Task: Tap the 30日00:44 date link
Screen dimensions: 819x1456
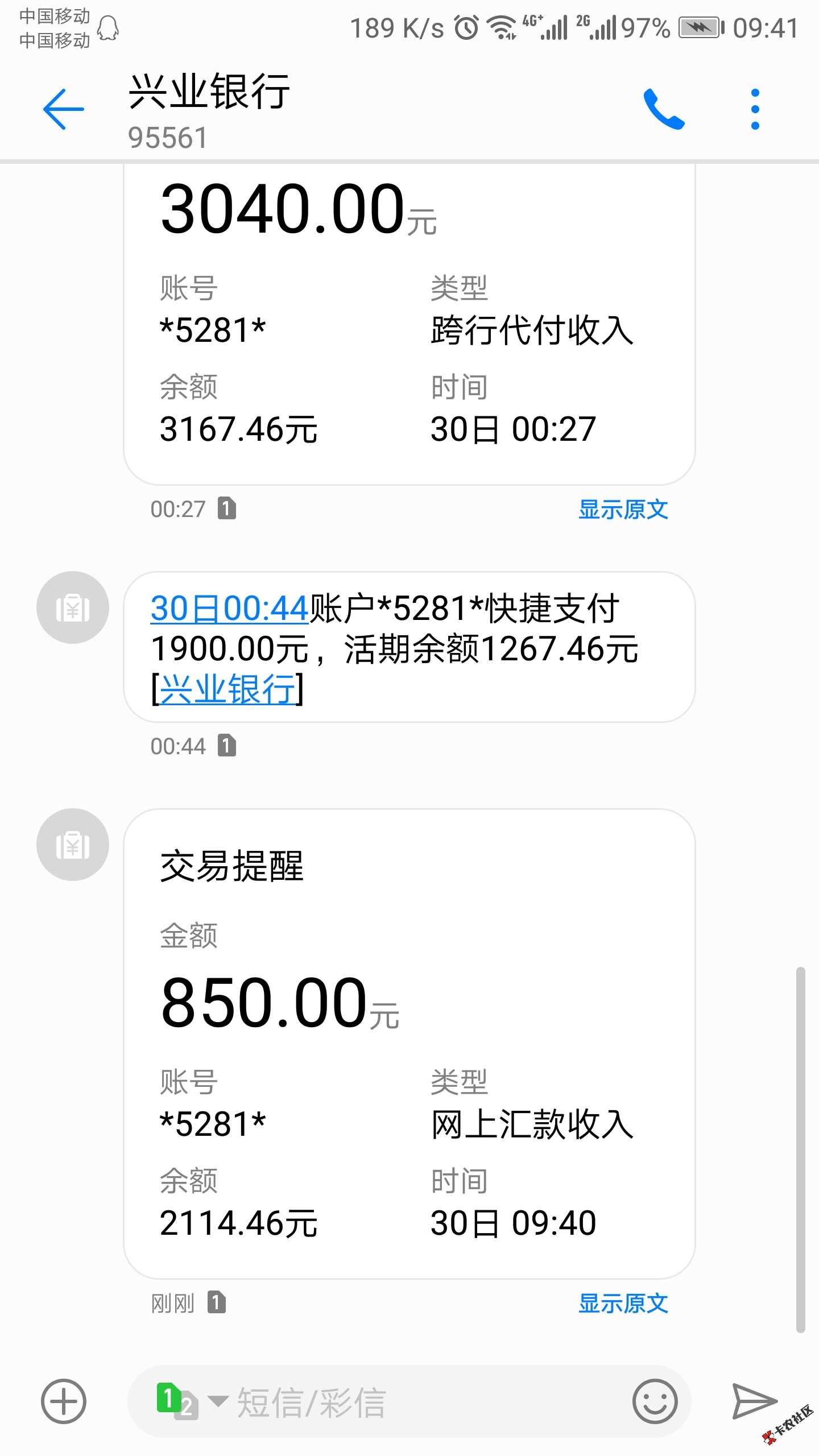Action: [x=229, y=608]
